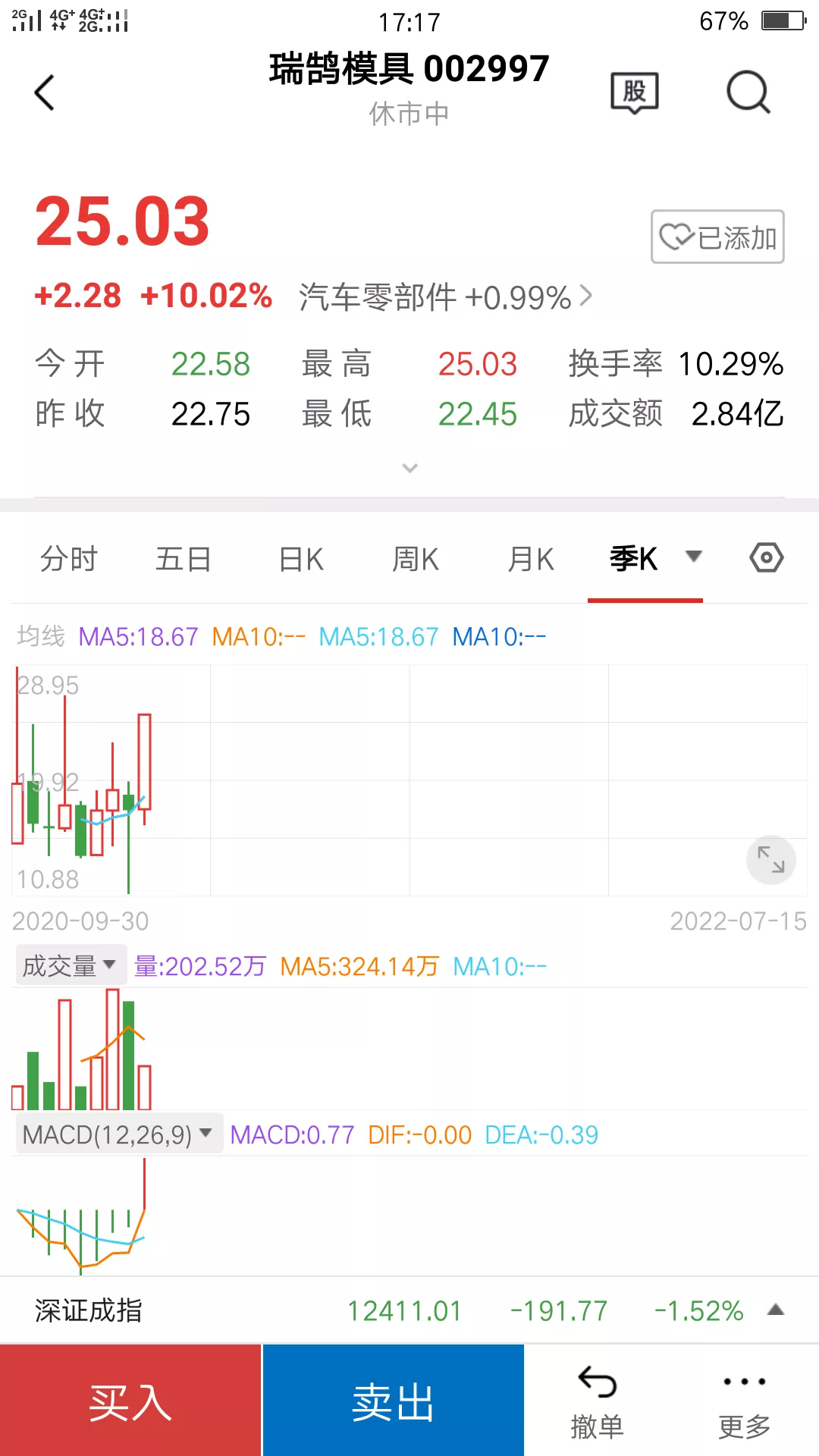Expand more quote details chevron
The height and width of the screenshot is (1456, 819).
click(409, 468)
